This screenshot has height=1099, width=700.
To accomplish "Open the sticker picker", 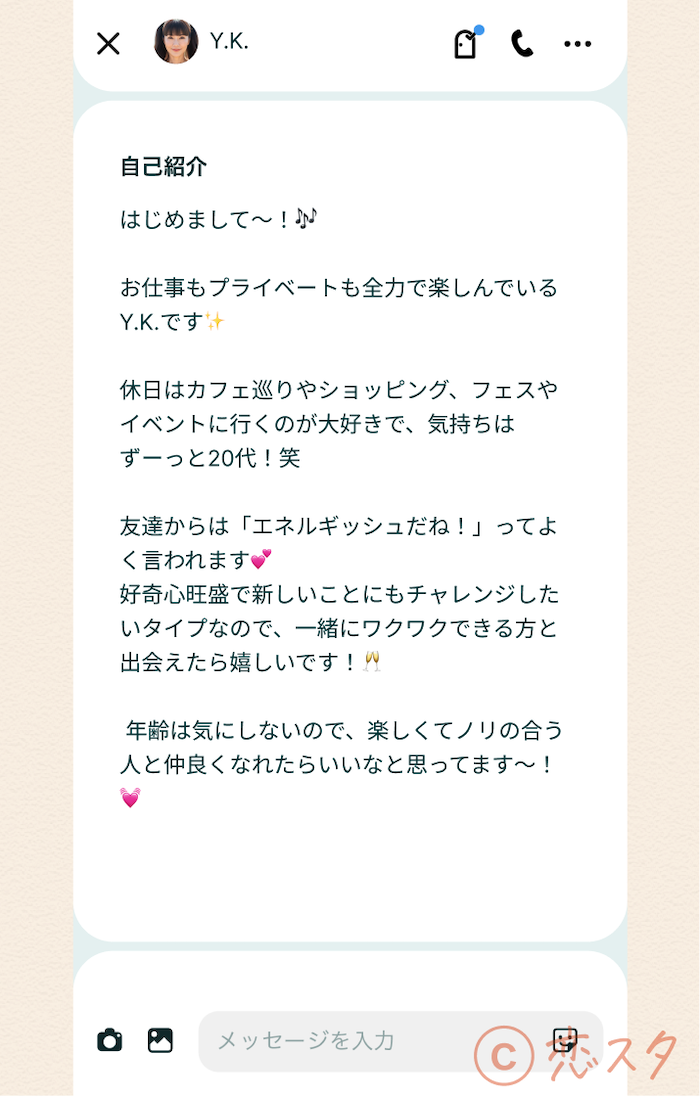I will coord(565,1040).
